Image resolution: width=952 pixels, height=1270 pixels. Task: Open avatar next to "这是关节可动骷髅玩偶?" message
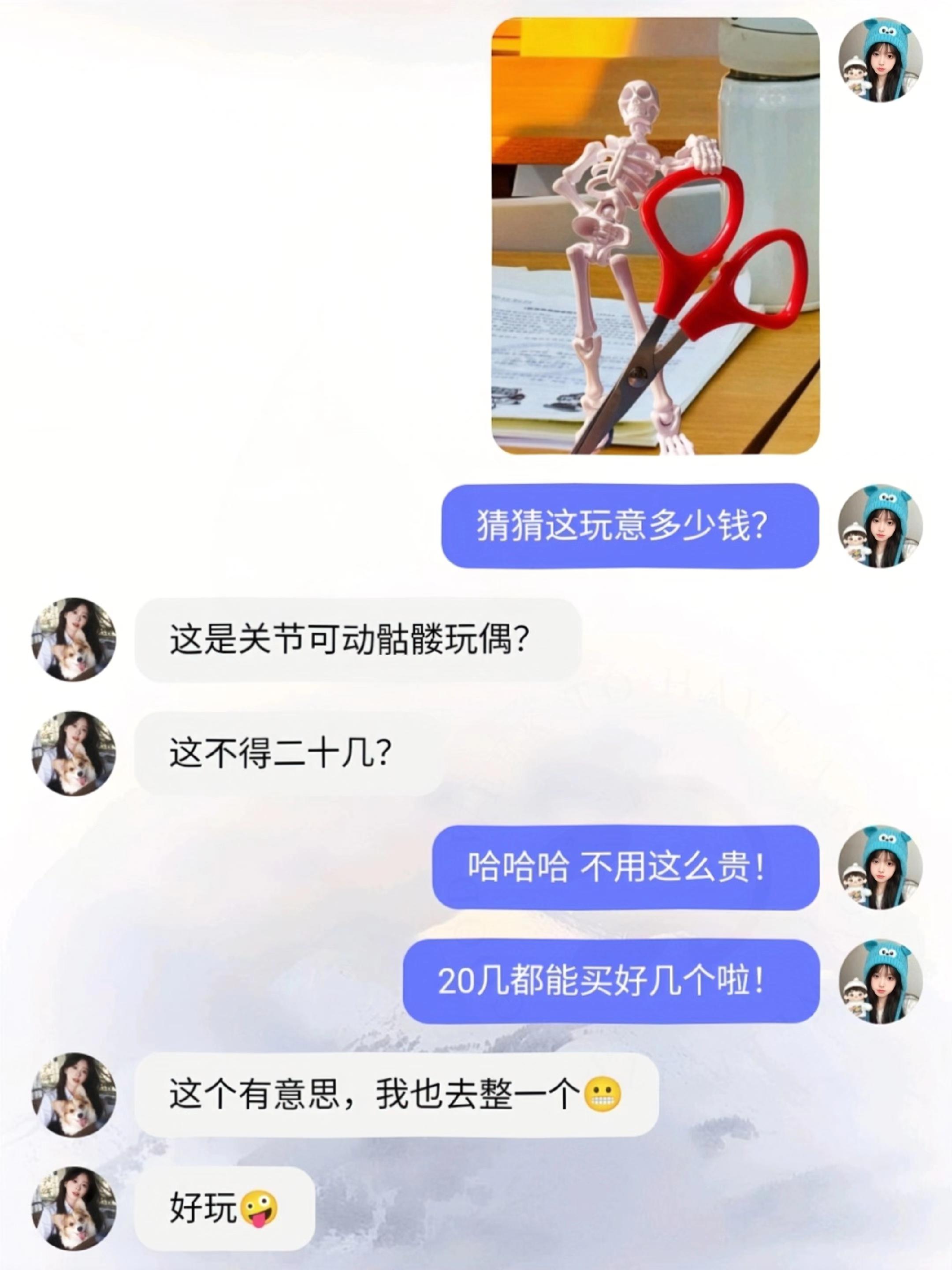click(74, 639)
